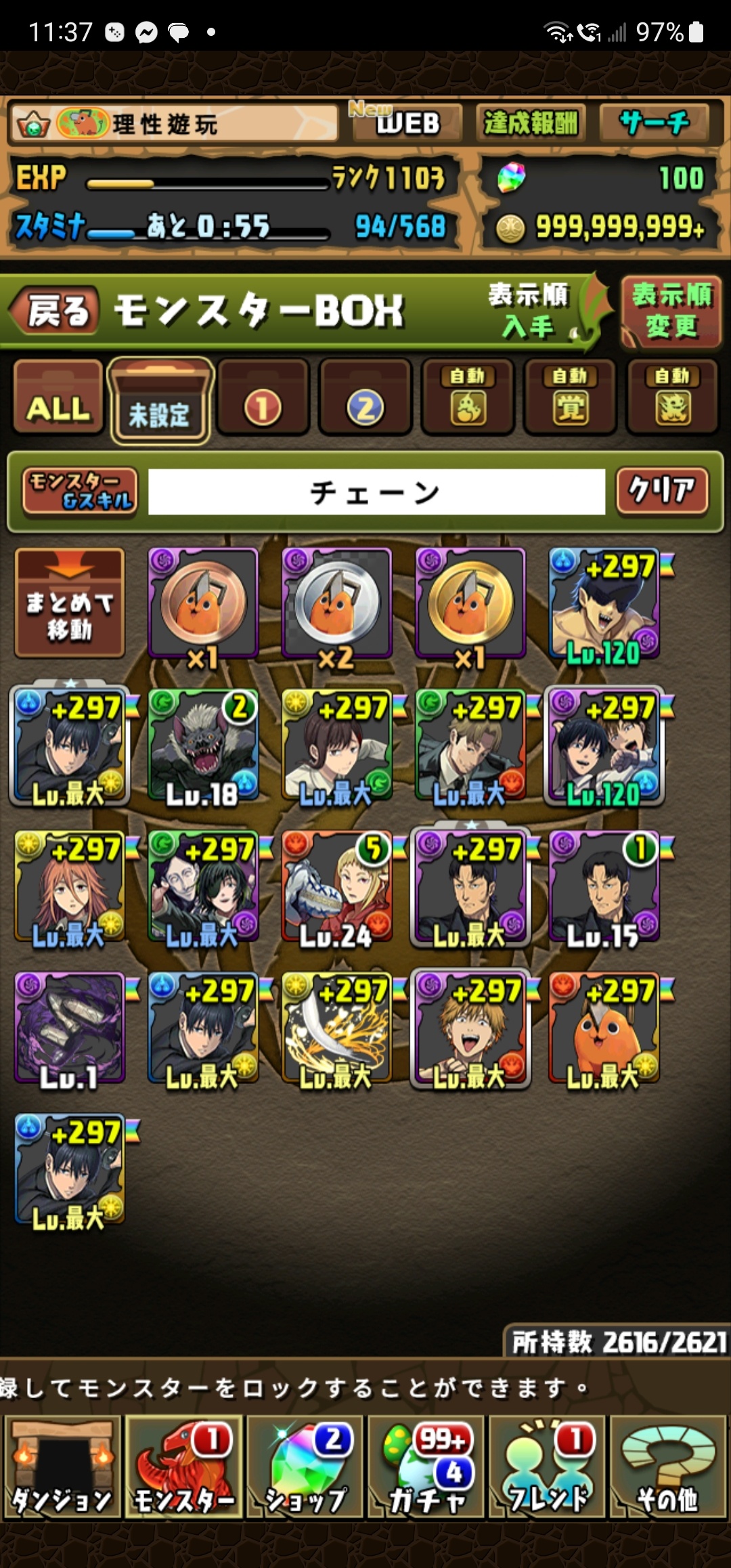Switch to the ALL box tab
Image resolution: width=731 pixels, height=1568 pixels.
(58, 399)
